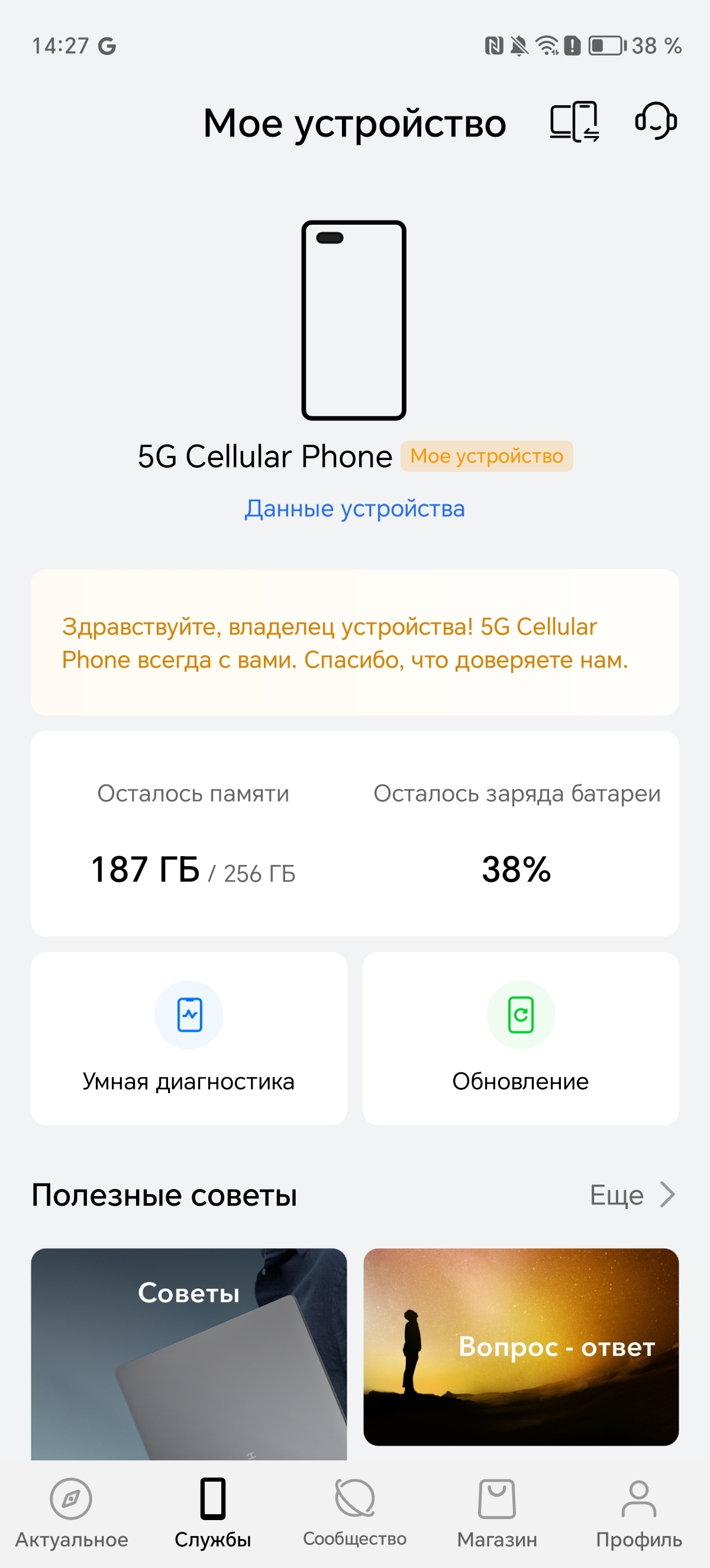
Task: Open the Данные устройства link
Action: 354,508
